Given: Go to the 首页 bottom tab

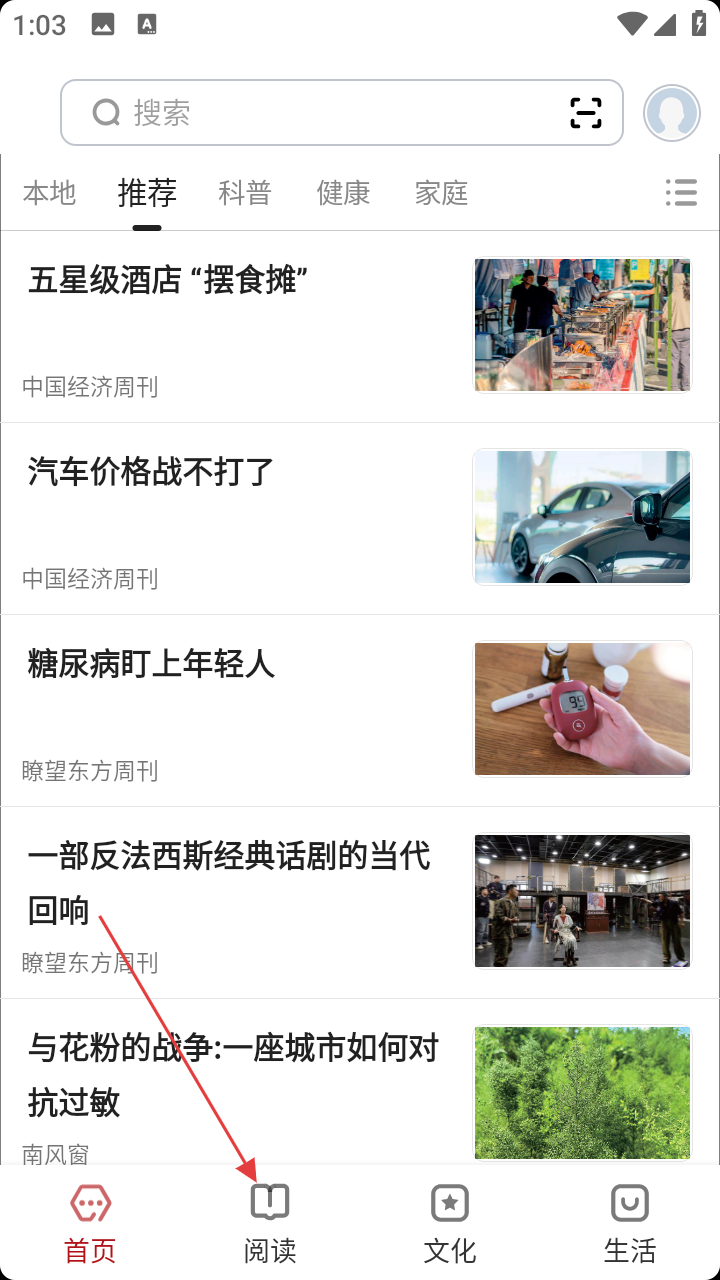Looking at the screenshot, I should pos(90,1222).
